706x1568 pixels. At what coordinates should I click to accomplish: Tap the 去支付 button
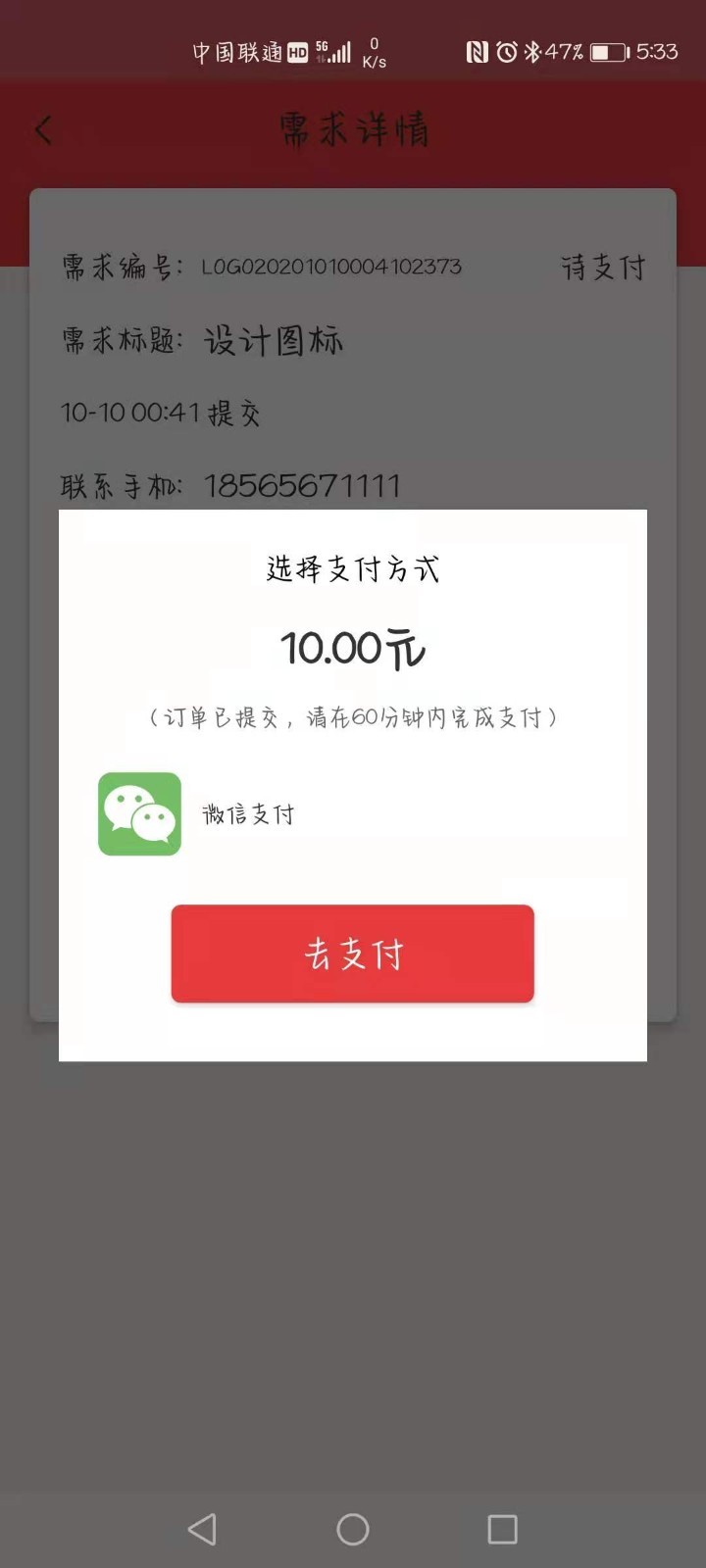point(352,954)
